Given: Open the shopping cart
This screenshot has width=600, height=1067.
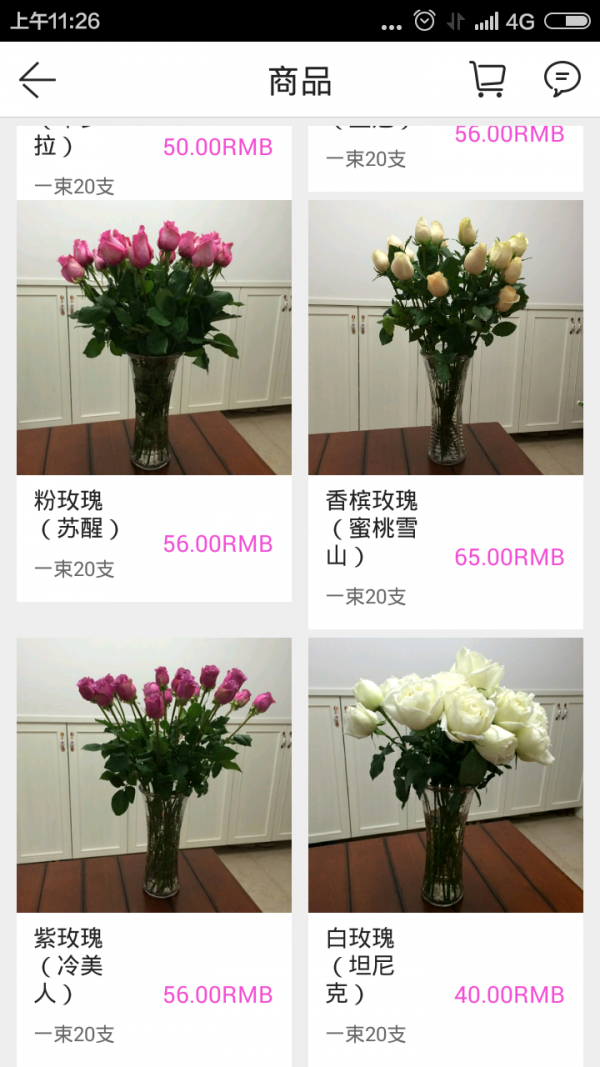Looking at the screenshot, I should 487,79.
